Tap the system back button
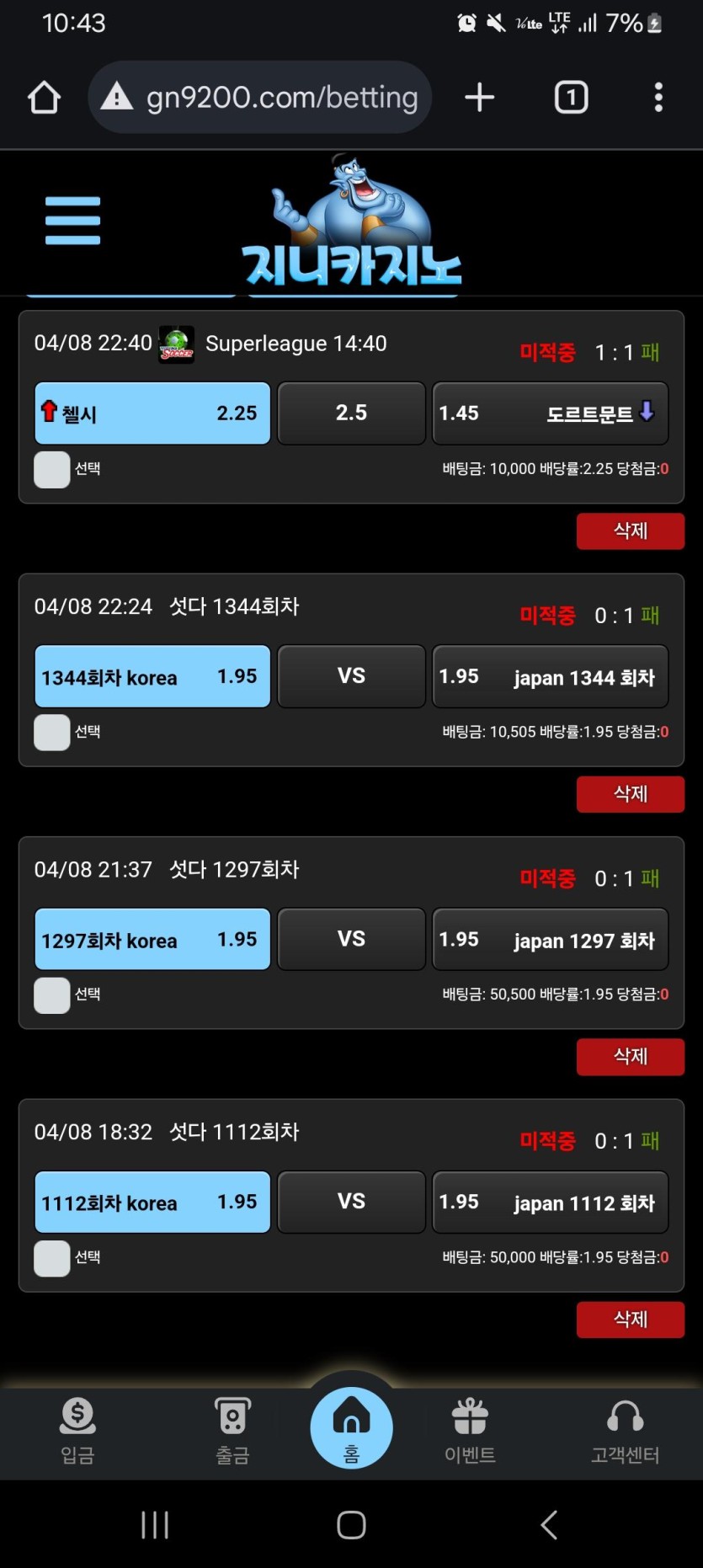703x1568 pixels. click(549, 1525)
